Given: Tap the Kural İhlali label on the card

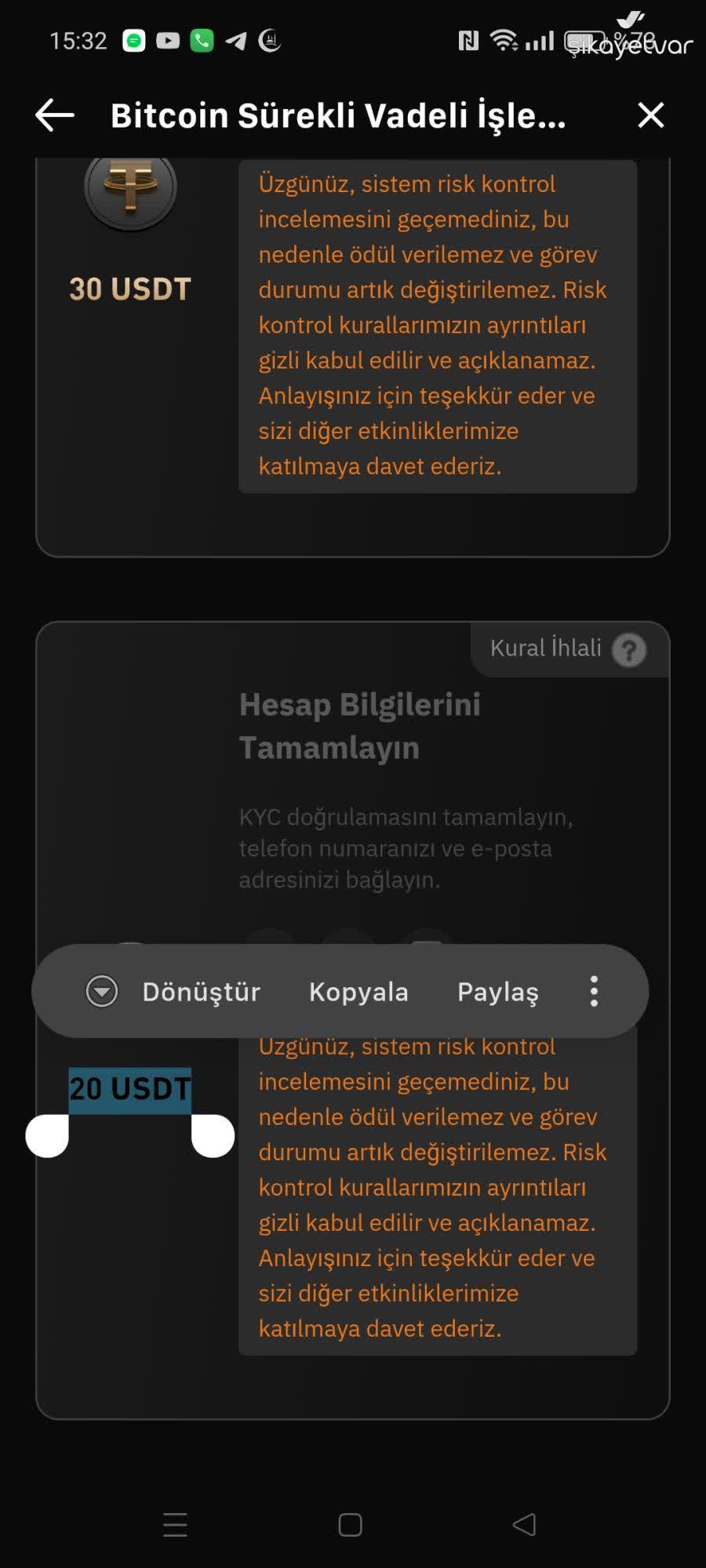Looking at the screenshot, I should click(x=545, y=648).
